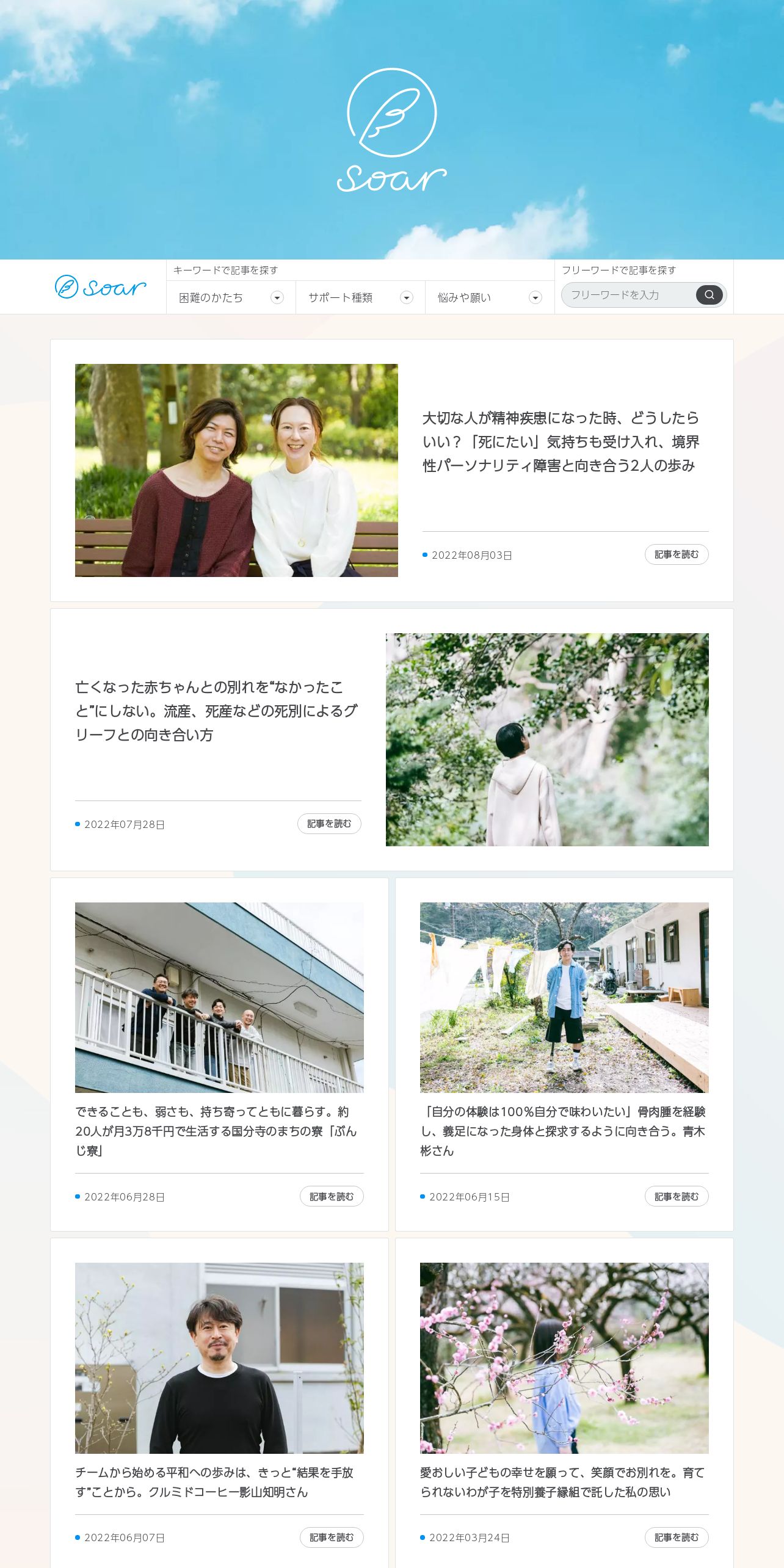The height and width of the screenshot is (1568, 784).
Task: Open the クルミドコーヒー影山知明さん article photo
Action: [219, 1358]
